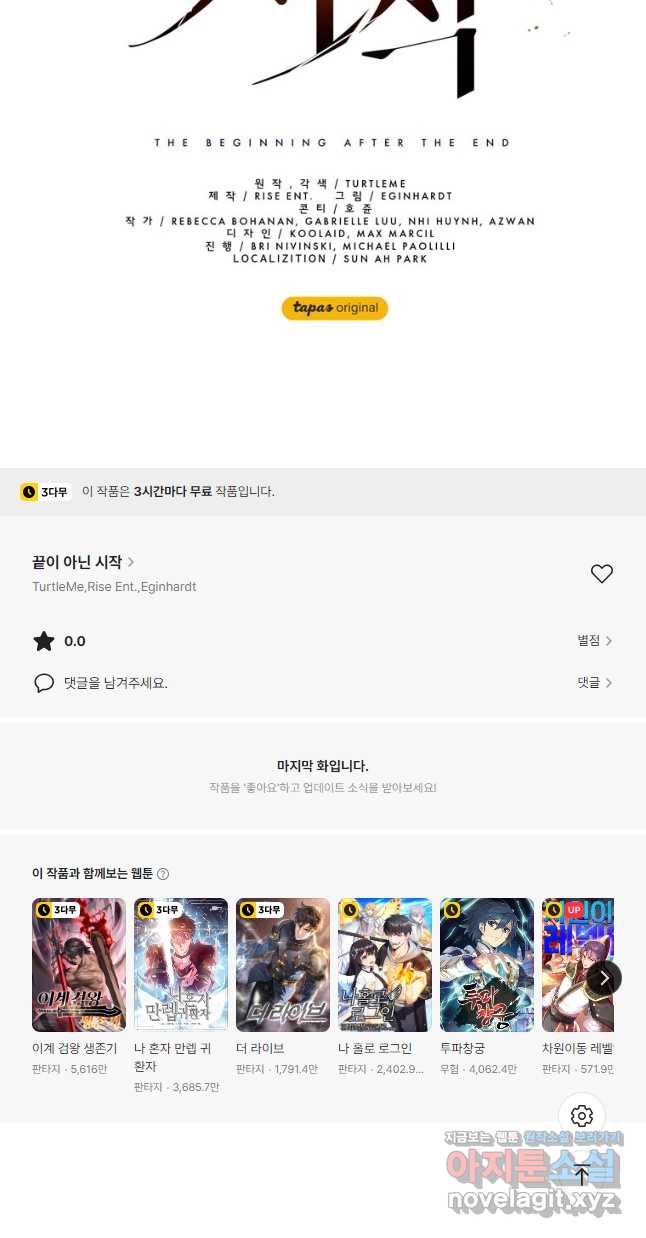Open recommended webtoon 이계 검왕 생존기
This screenshot has width=646, height=1238.
[79, 965]
